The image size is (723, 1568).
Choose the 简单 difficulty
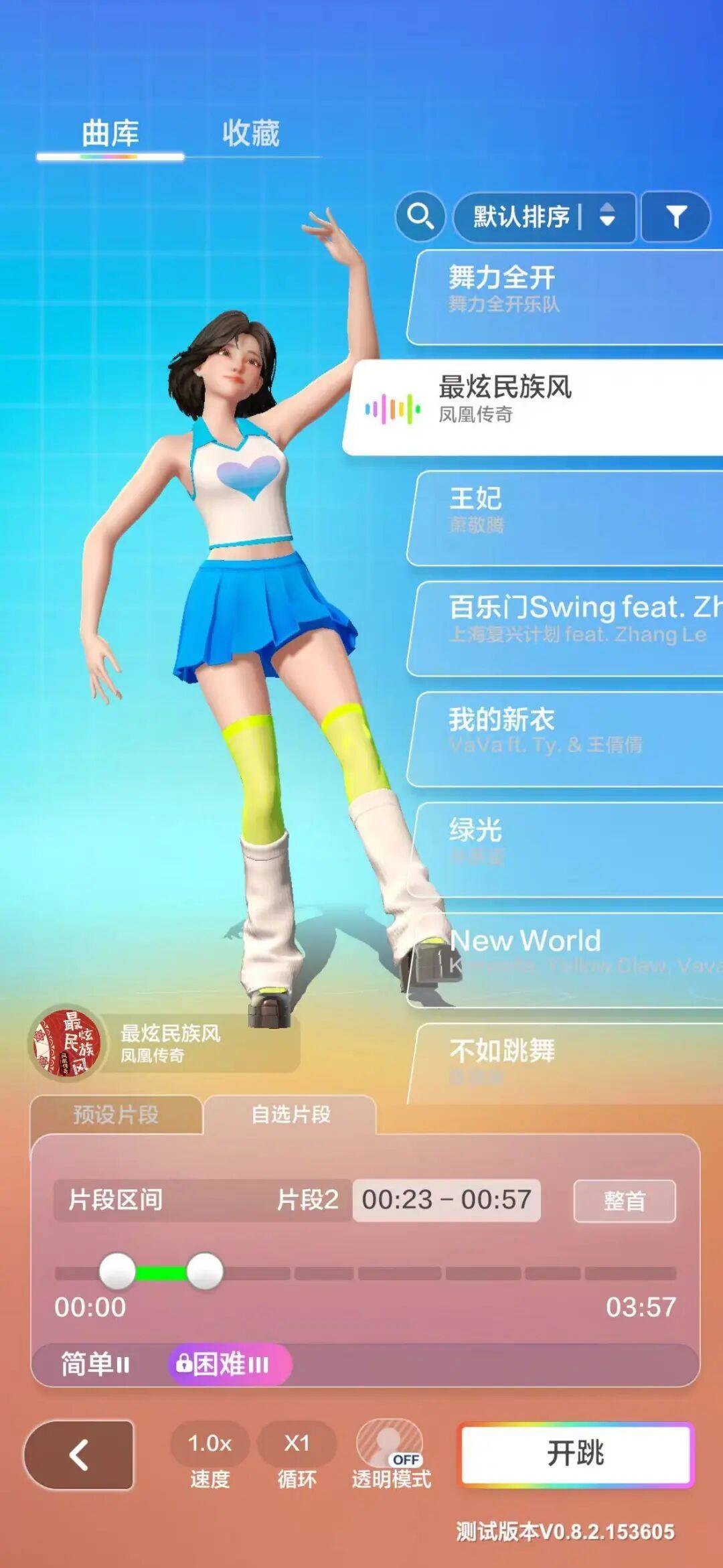(95, 1364)
